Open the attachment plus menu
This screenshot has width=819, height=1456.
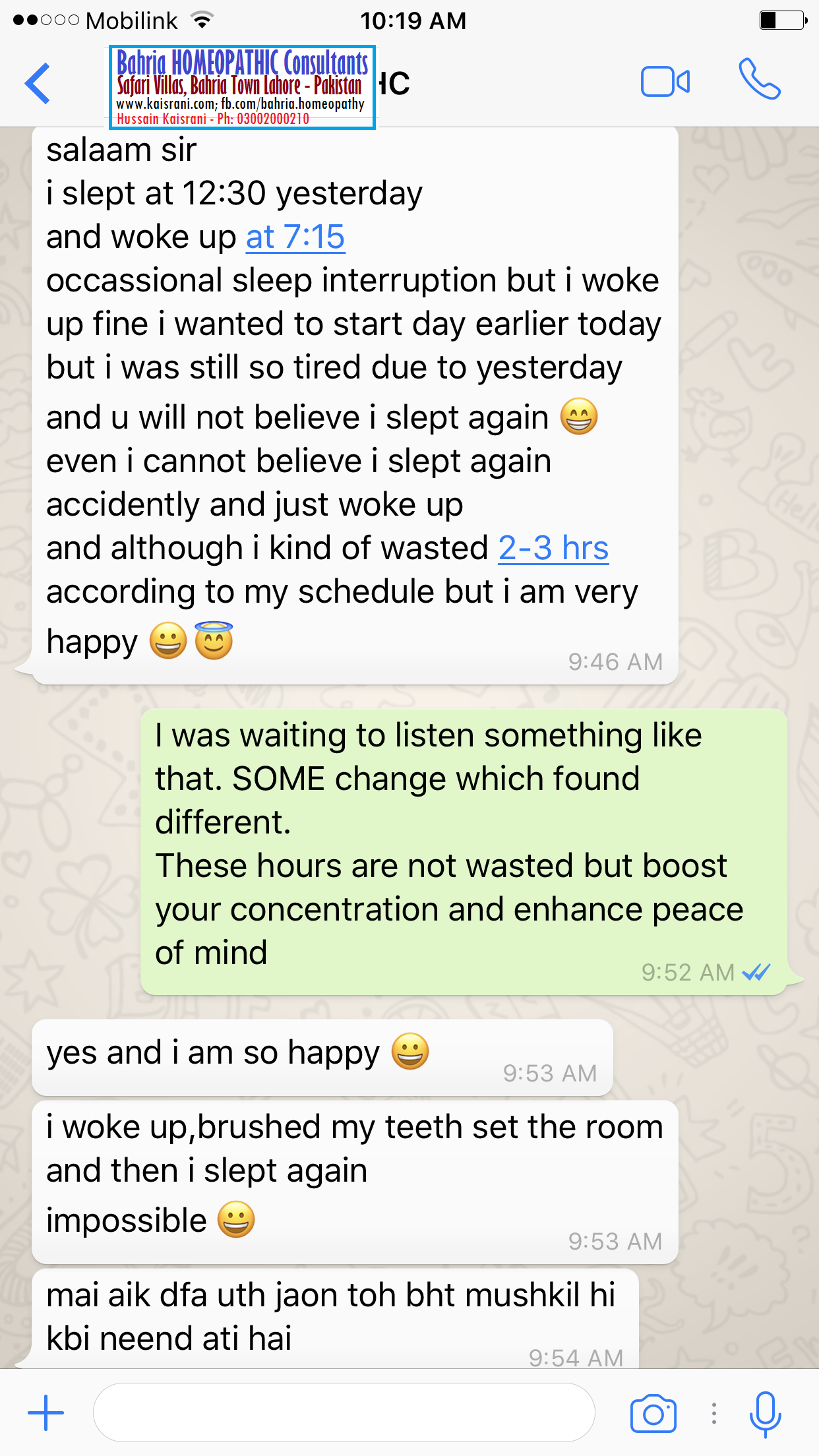(45, 1412)
